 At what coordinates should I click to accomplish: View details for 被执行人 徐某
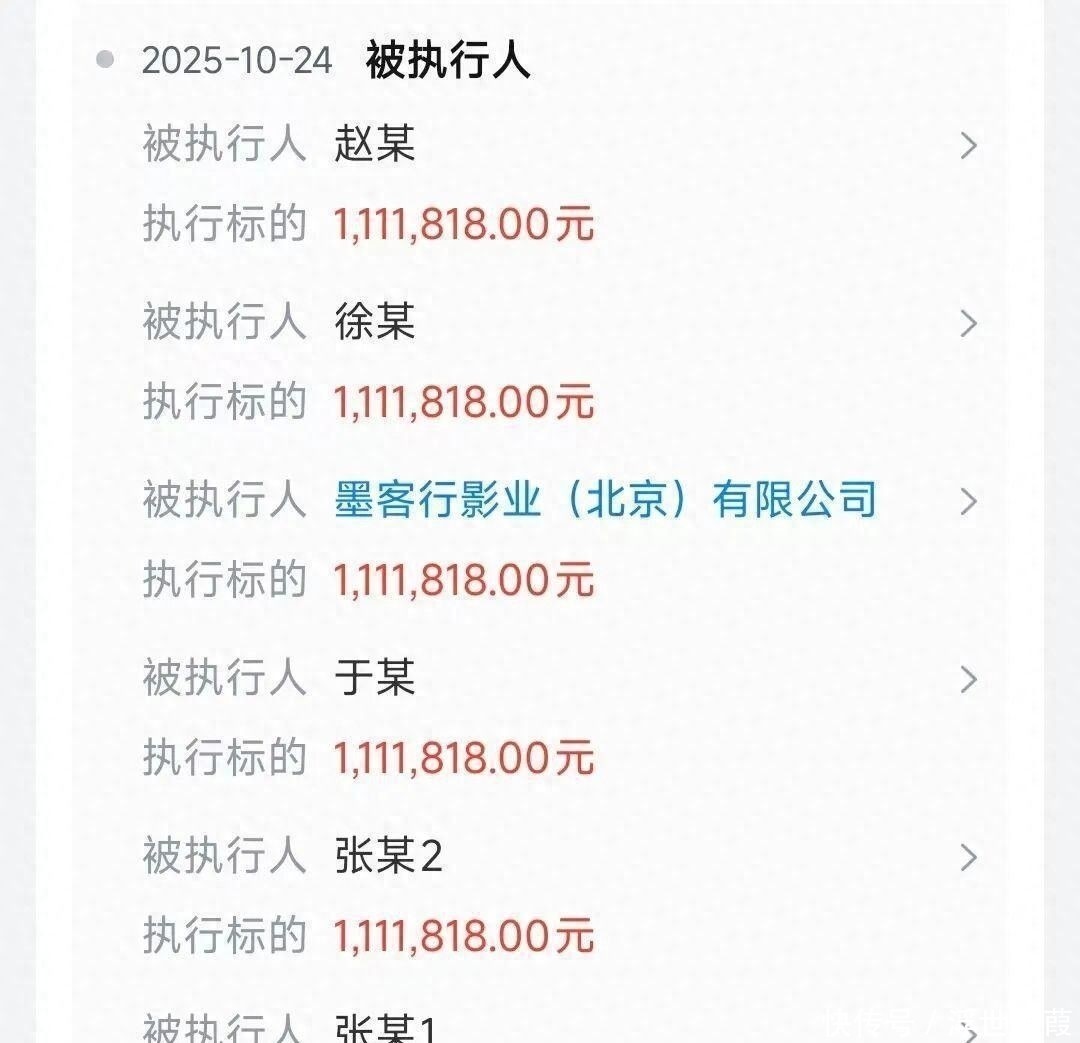pos(374,324)
